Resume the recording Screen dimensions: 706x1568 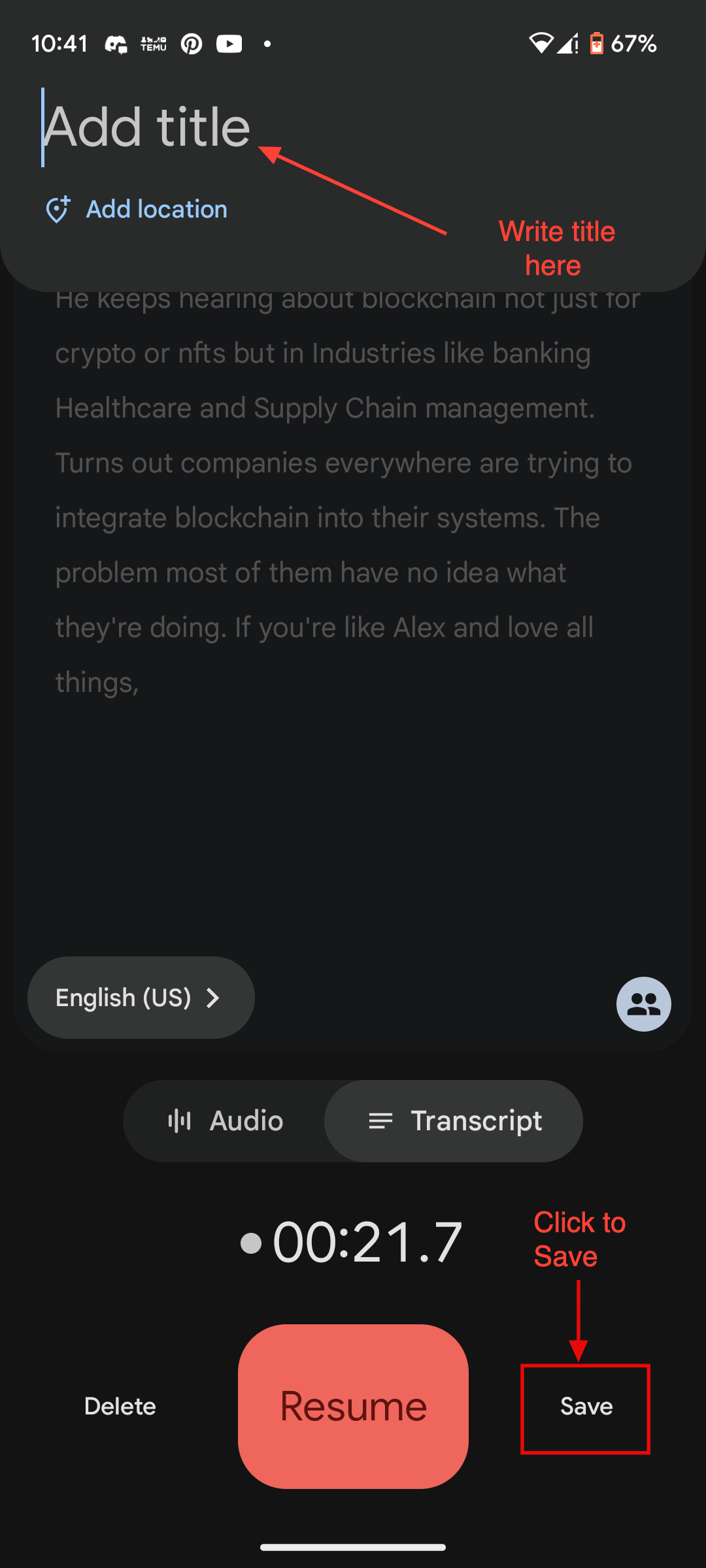click(353, 1407)
